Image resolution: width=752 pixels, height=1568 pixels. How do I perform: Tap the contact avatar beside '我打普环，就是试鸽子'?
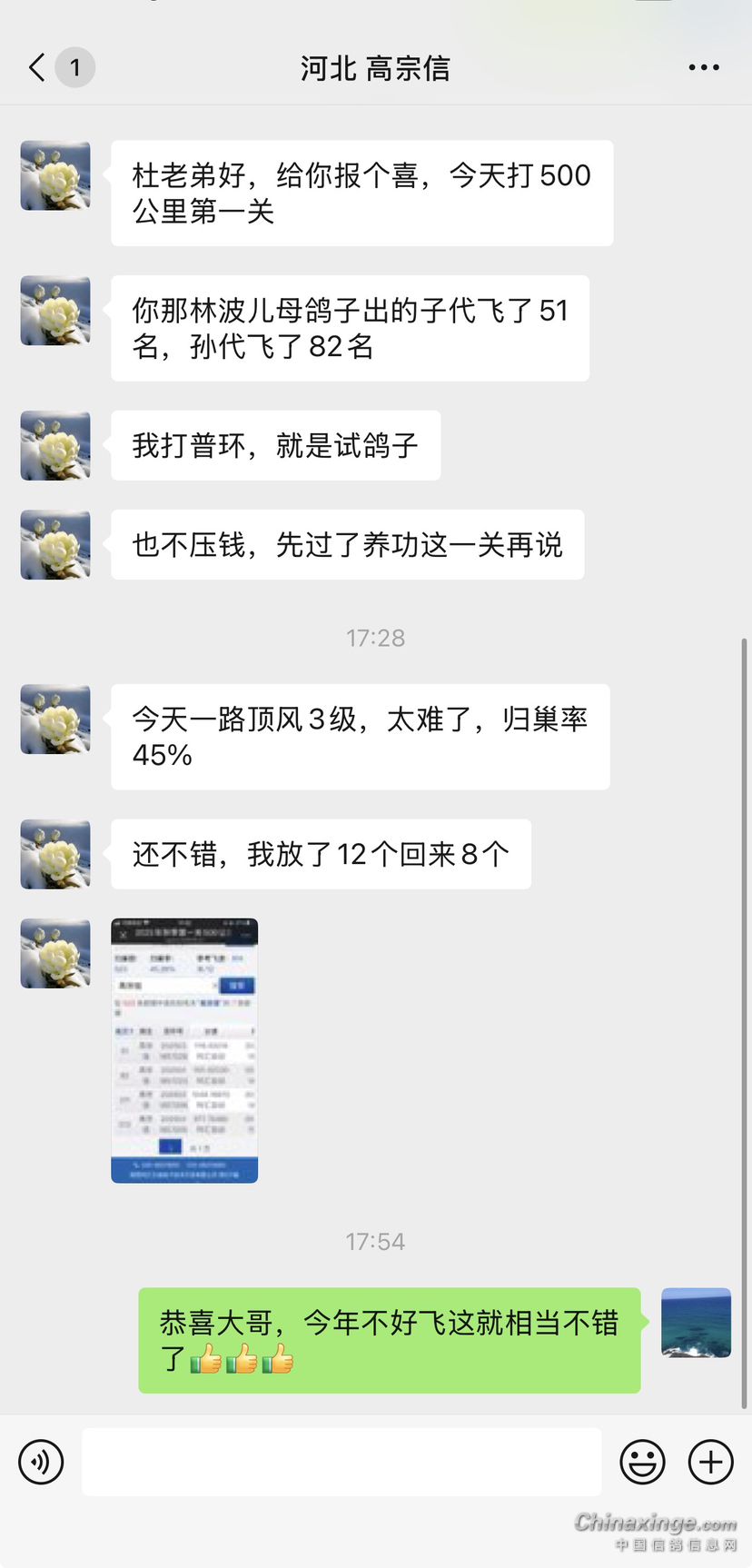pyautogui.click(x=55, y=445)
